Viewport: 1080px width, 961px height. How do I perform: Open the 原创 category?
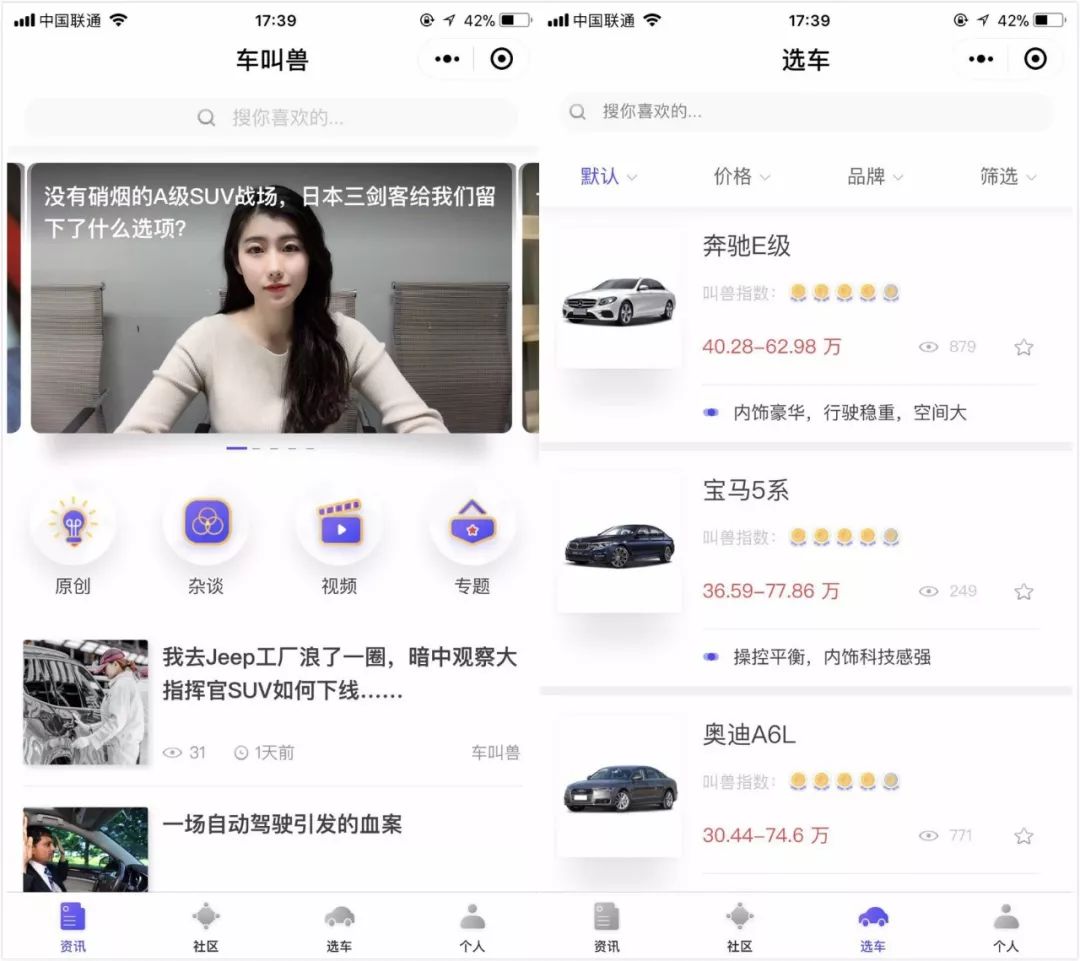(73, 523)
